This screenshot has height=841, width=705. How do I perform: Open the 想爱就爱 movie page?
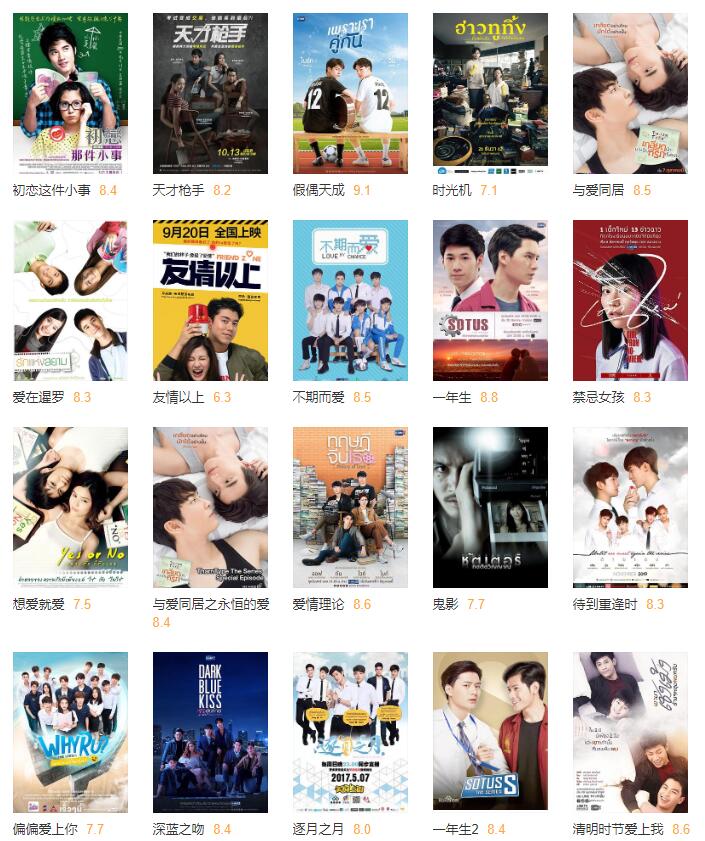pos(70,507)
